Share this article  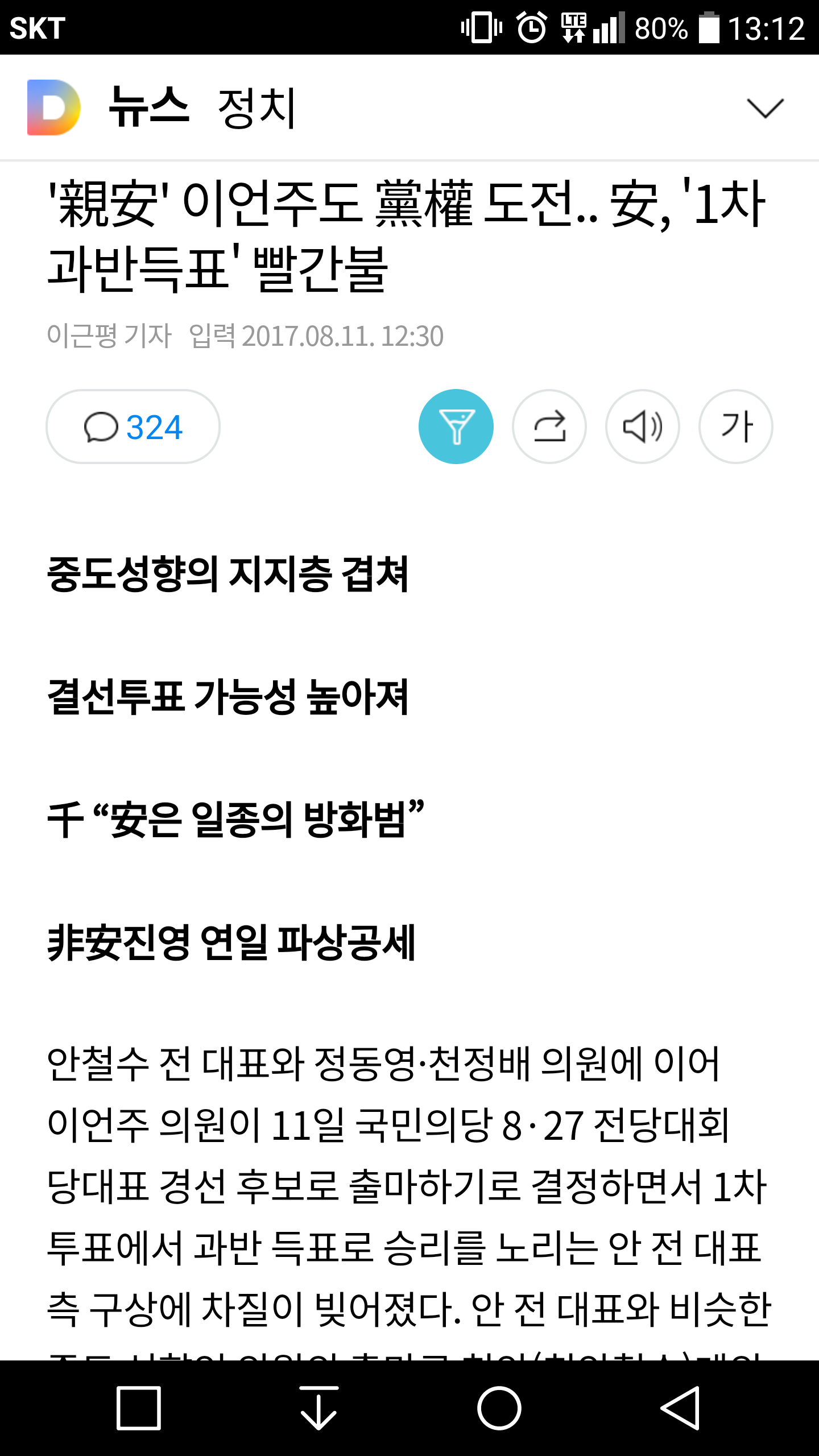click(x=549, y=427)
